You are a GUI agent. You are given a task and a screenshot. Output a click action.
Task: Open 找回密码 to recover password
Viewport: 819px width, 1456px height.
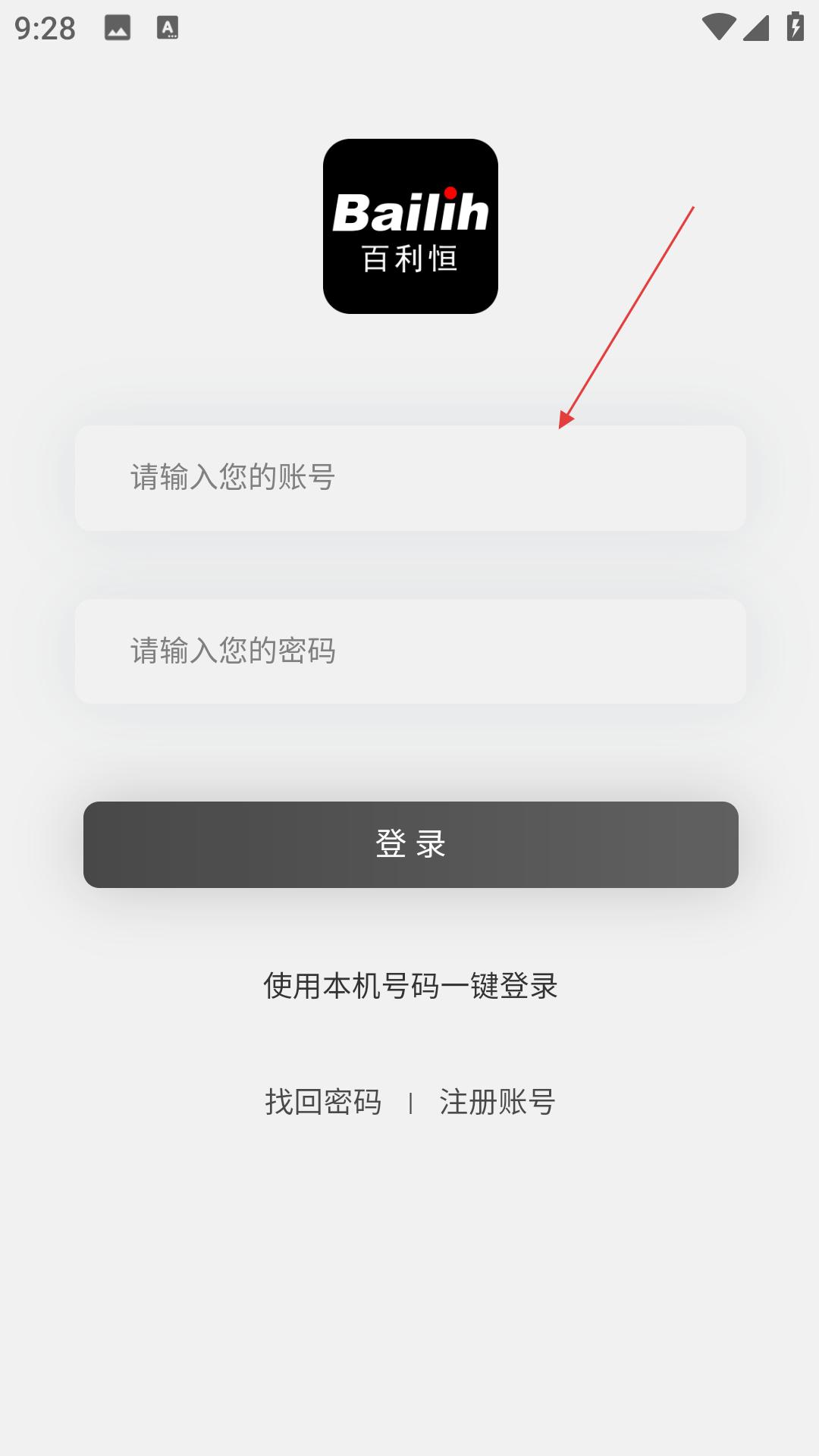(x=323, y=1102)
